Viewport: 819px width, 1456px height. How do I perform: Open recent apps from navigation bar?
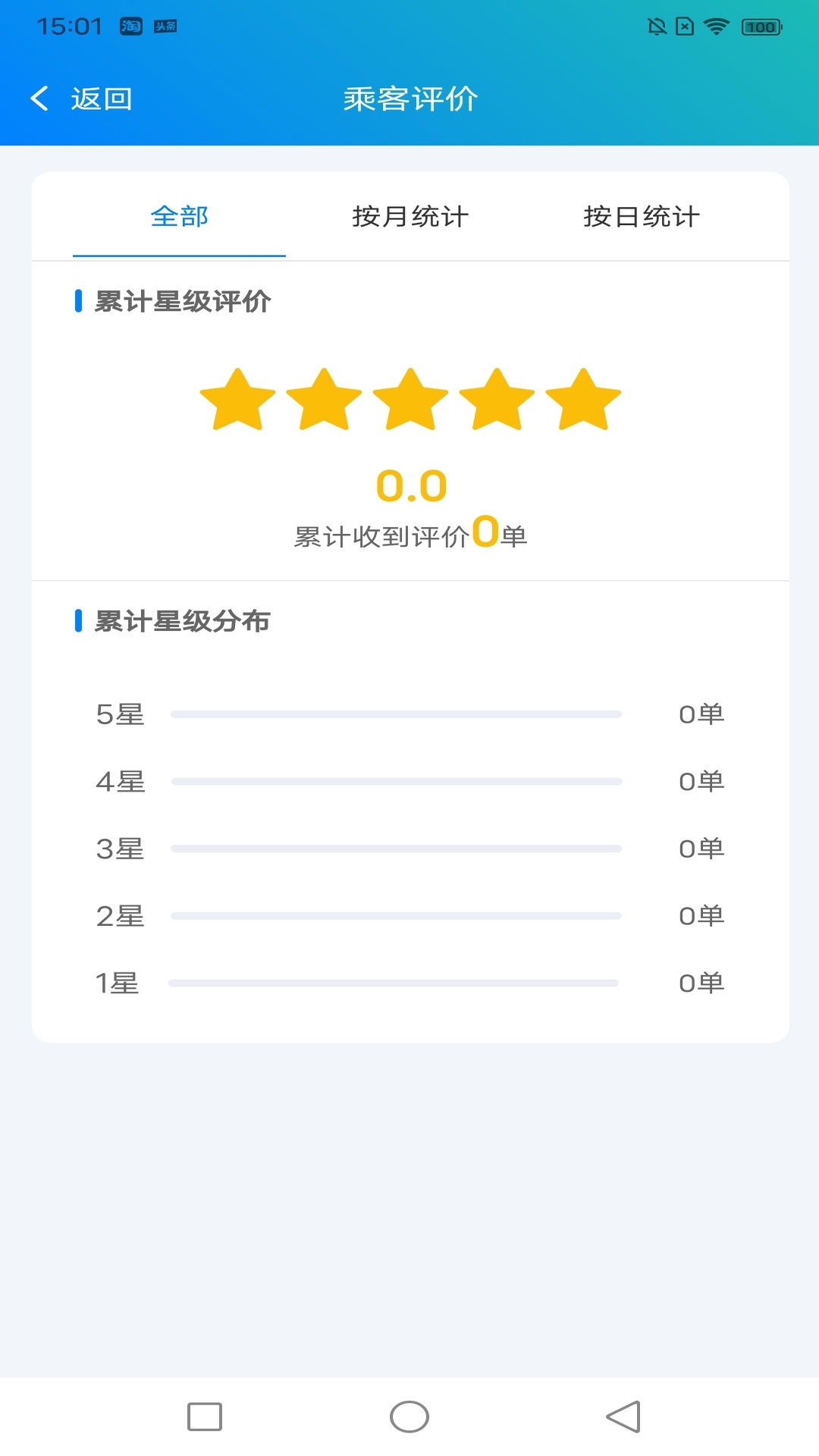205,1417
